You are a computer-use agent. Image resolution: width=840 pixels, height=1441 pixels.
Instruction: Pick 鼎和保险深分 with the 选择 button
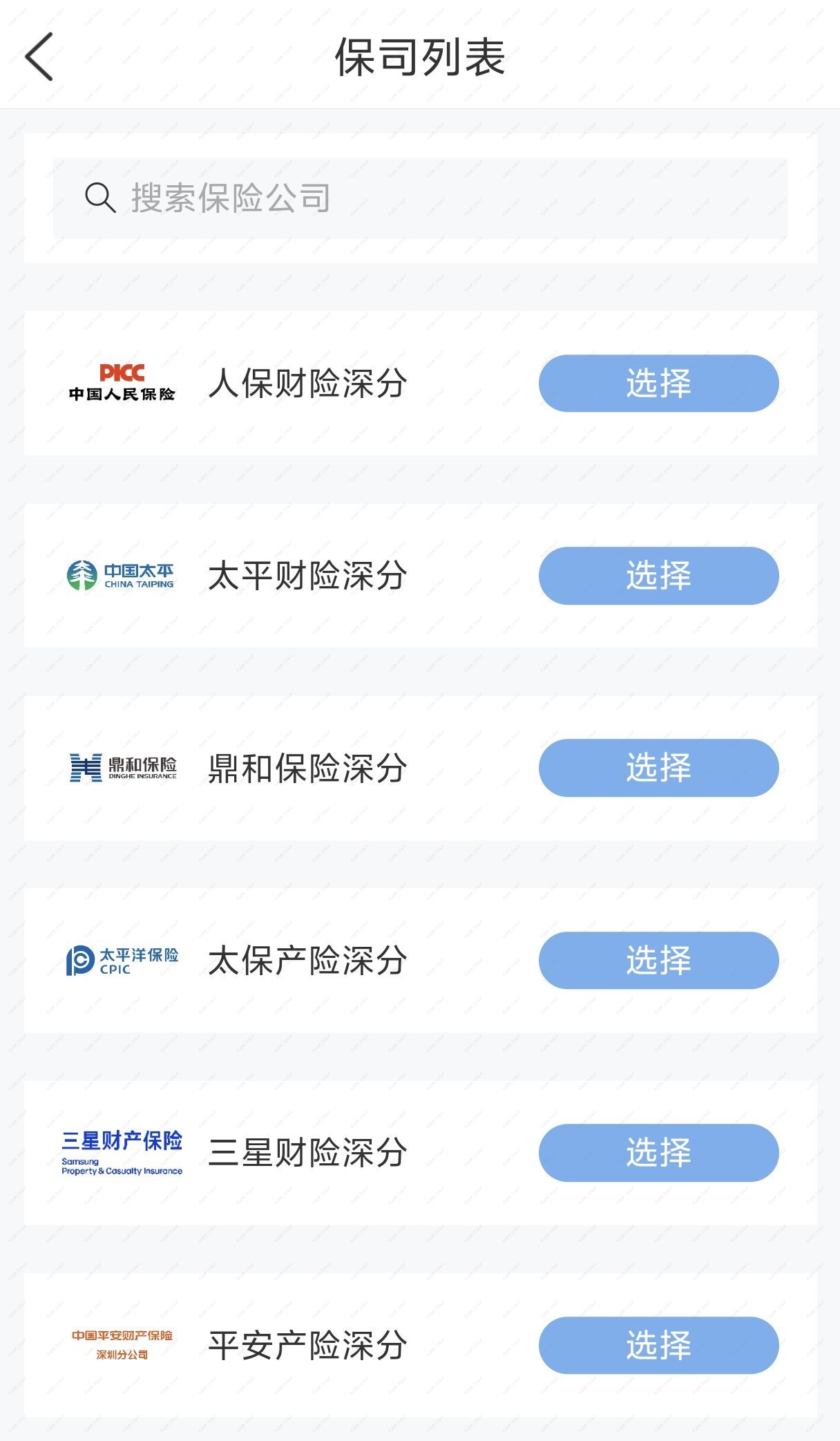pyautogui.click(x=658, y=768)
